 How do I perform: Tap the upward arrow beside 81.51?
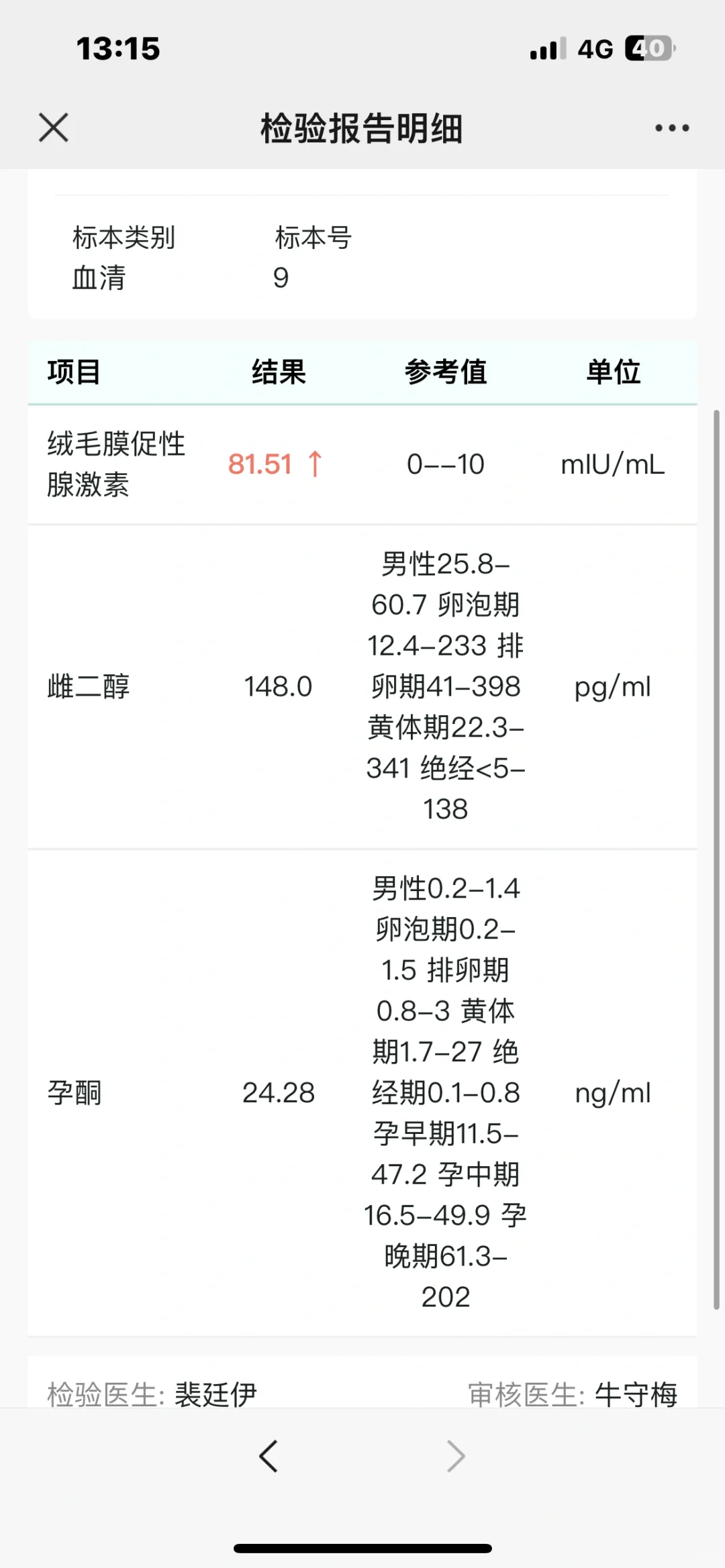point(314,464)
